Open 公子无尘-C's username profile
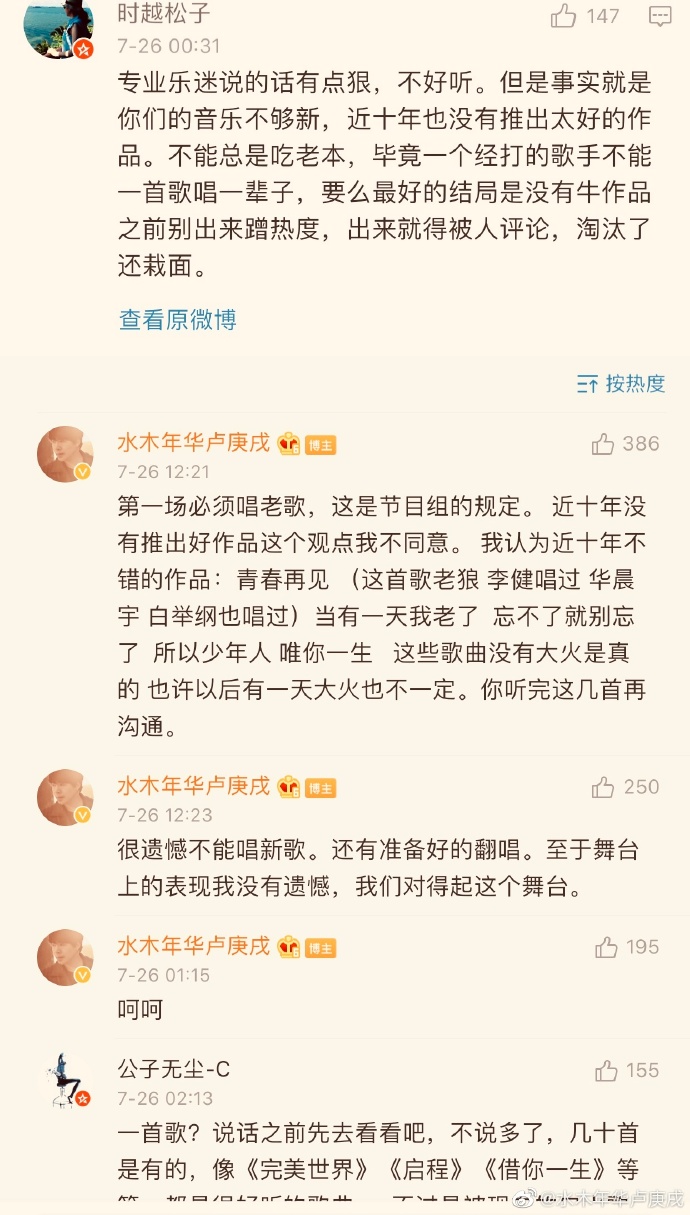 click(173, 1070)
